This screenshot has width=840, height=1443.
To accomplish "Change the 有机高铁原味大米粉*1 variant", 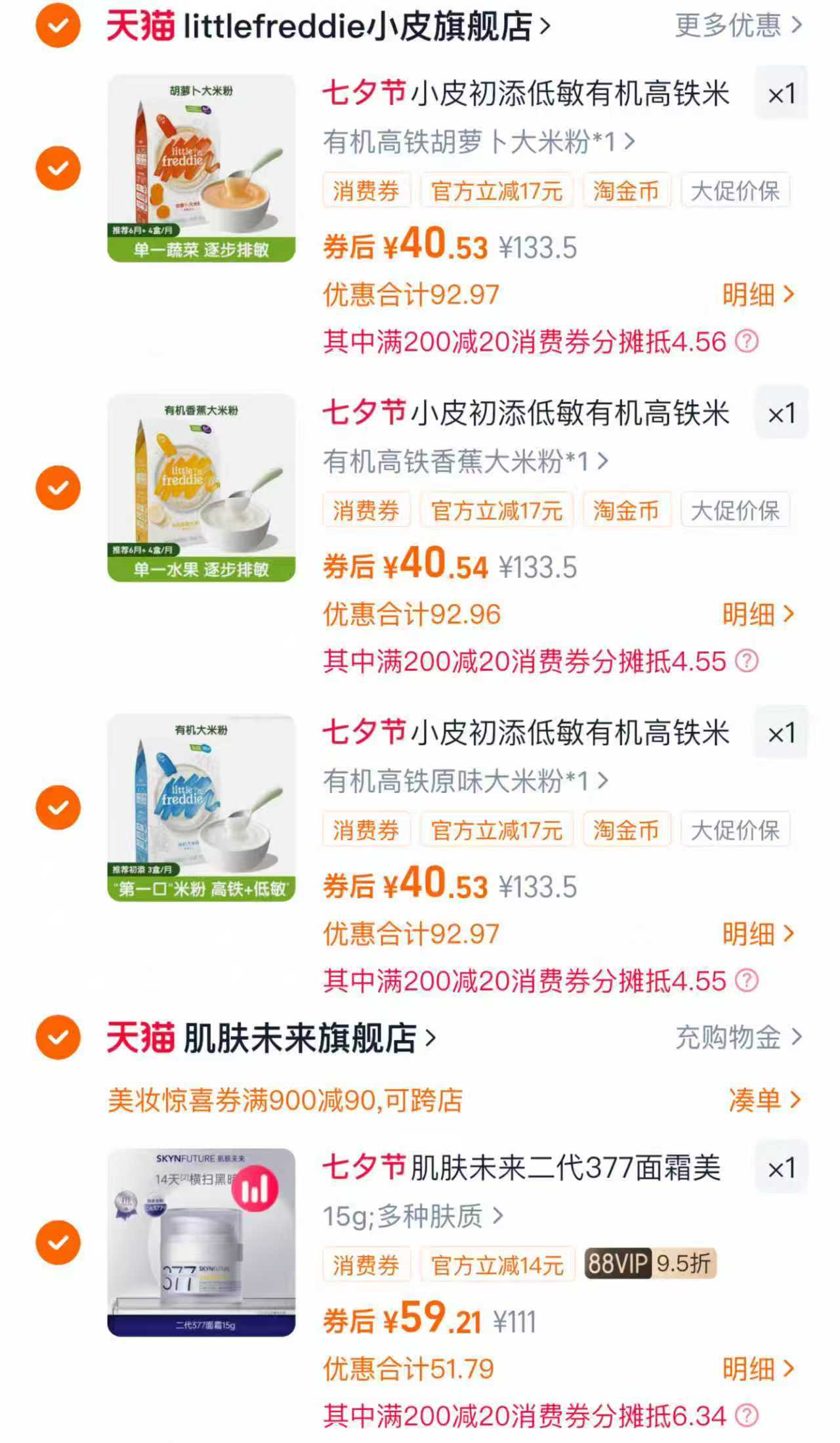I will (466, 781).
